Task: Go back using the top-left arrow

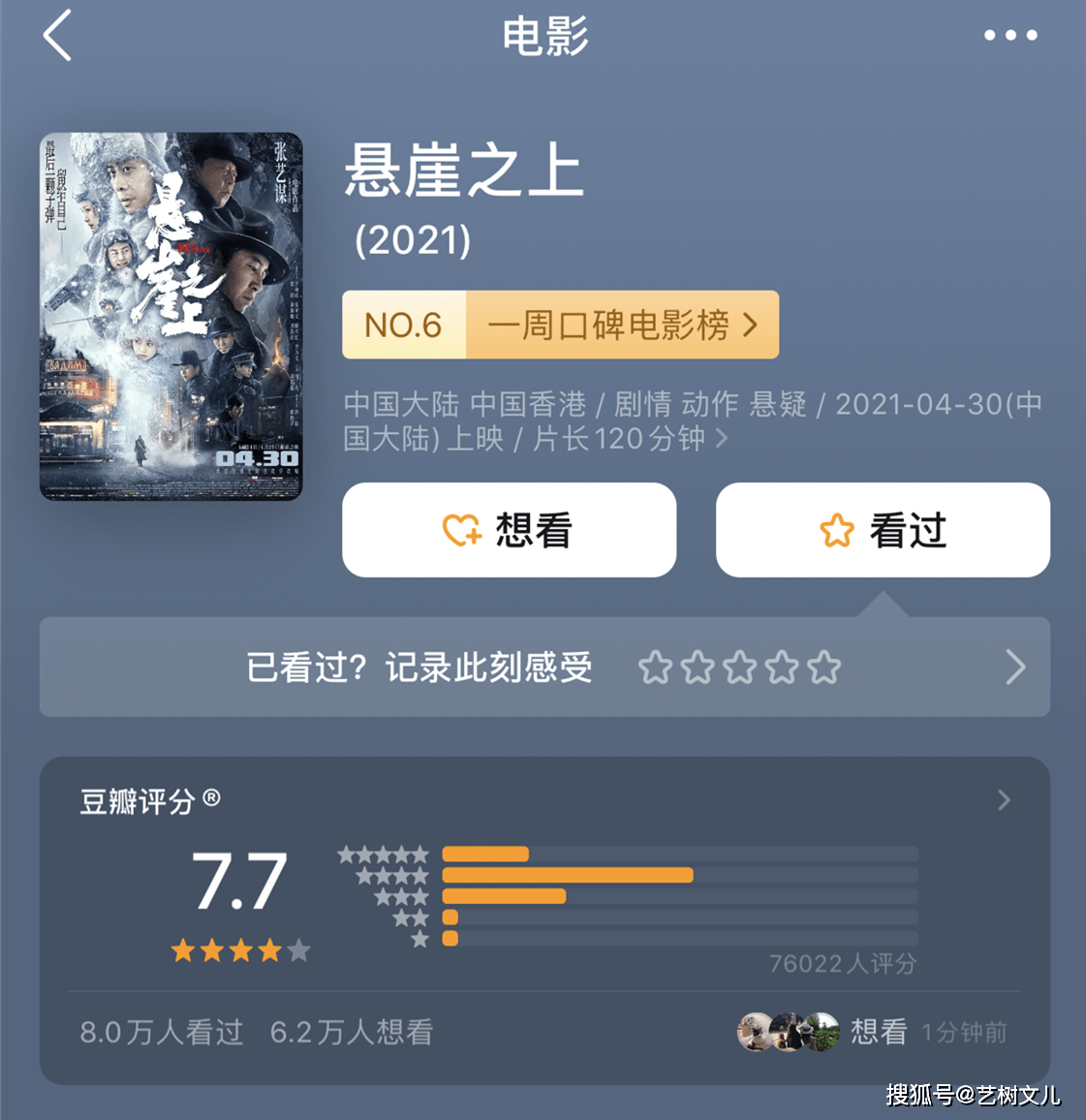Action: coord(58,36)
